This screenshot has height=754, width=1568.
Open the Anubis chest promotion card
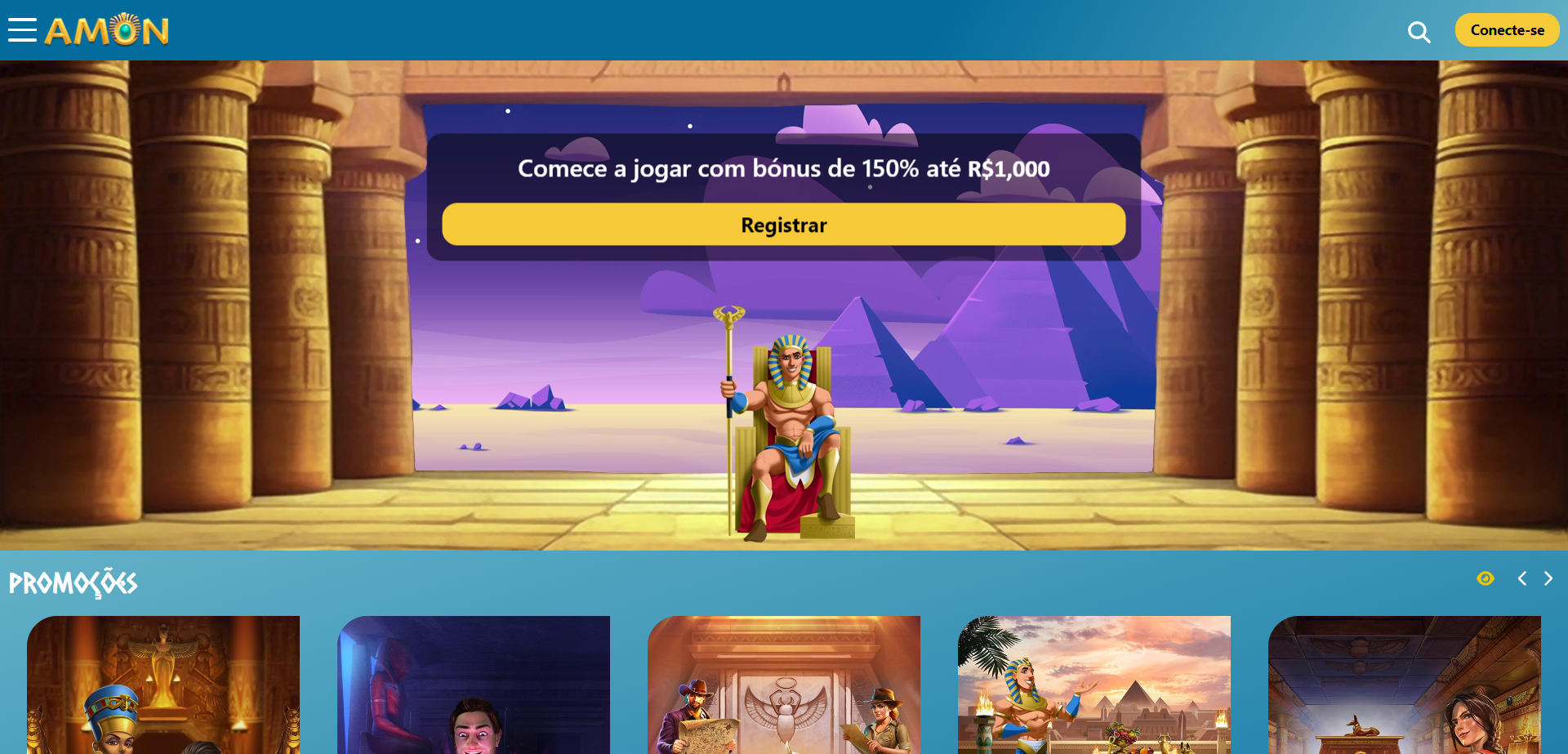[x=1405, y=685]
